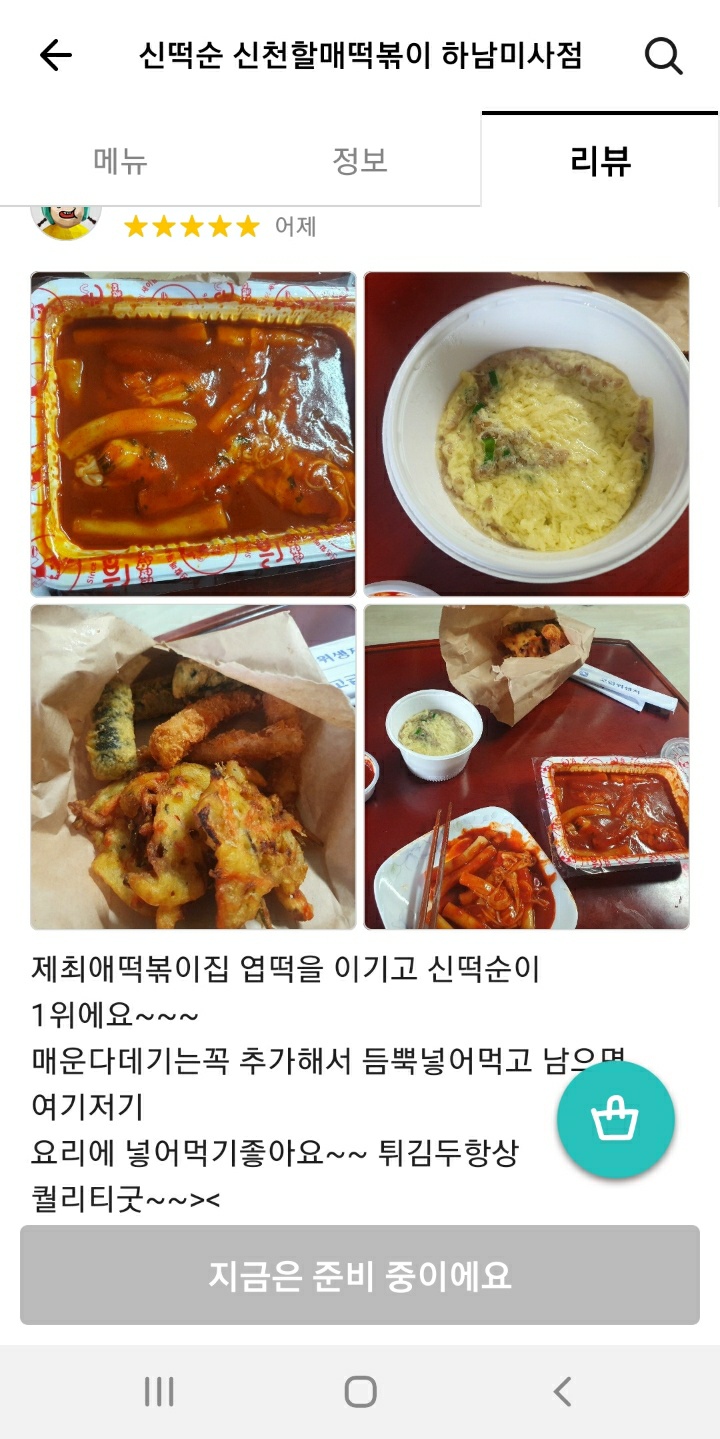The height and width of the screenshot is (1439, 720).
Task: Select the 리뷰 tab
Action: 600,160
